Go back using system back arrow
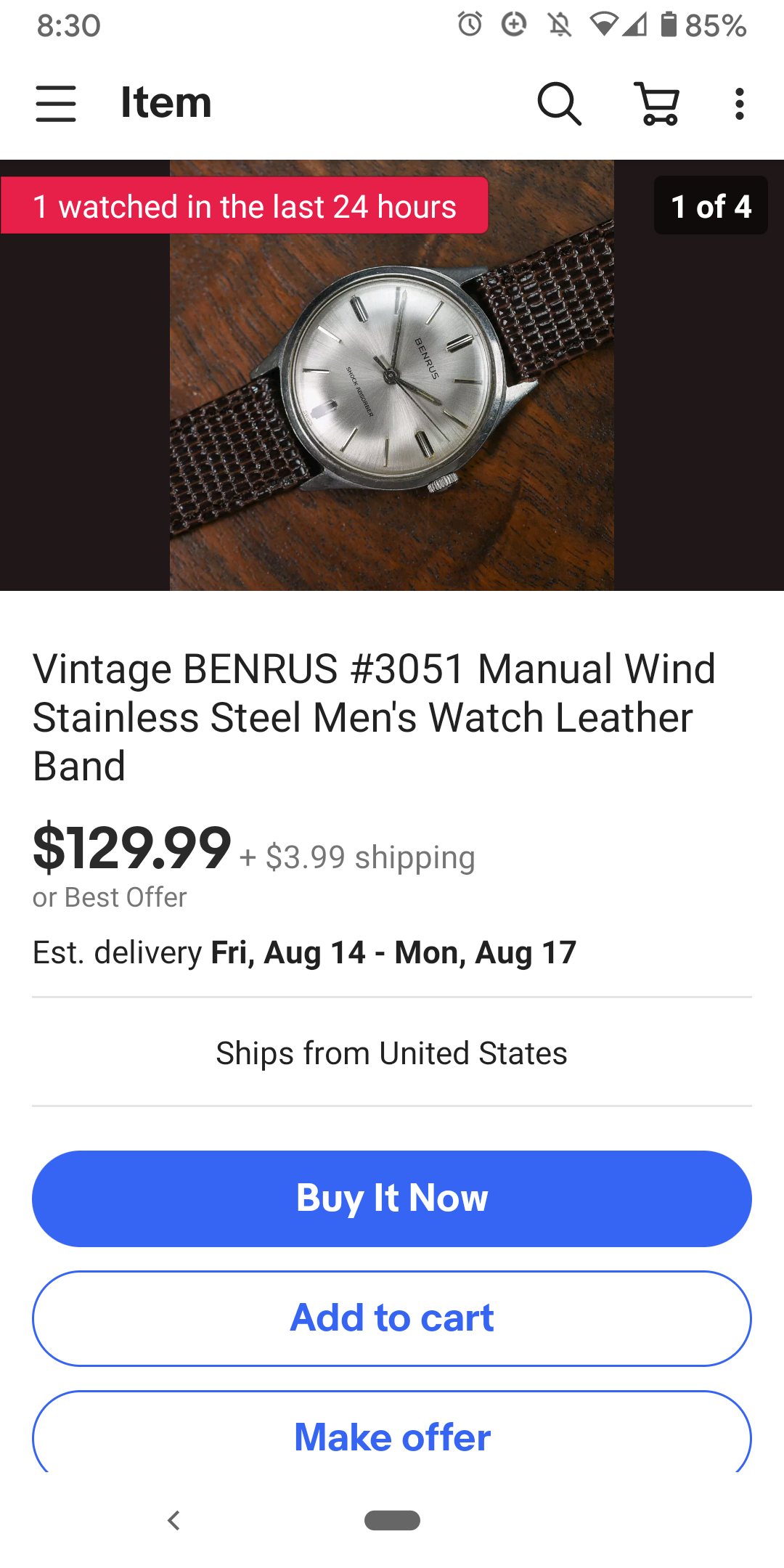The height and width of the screenshot is (1568, 784). tap(173, 1520)
